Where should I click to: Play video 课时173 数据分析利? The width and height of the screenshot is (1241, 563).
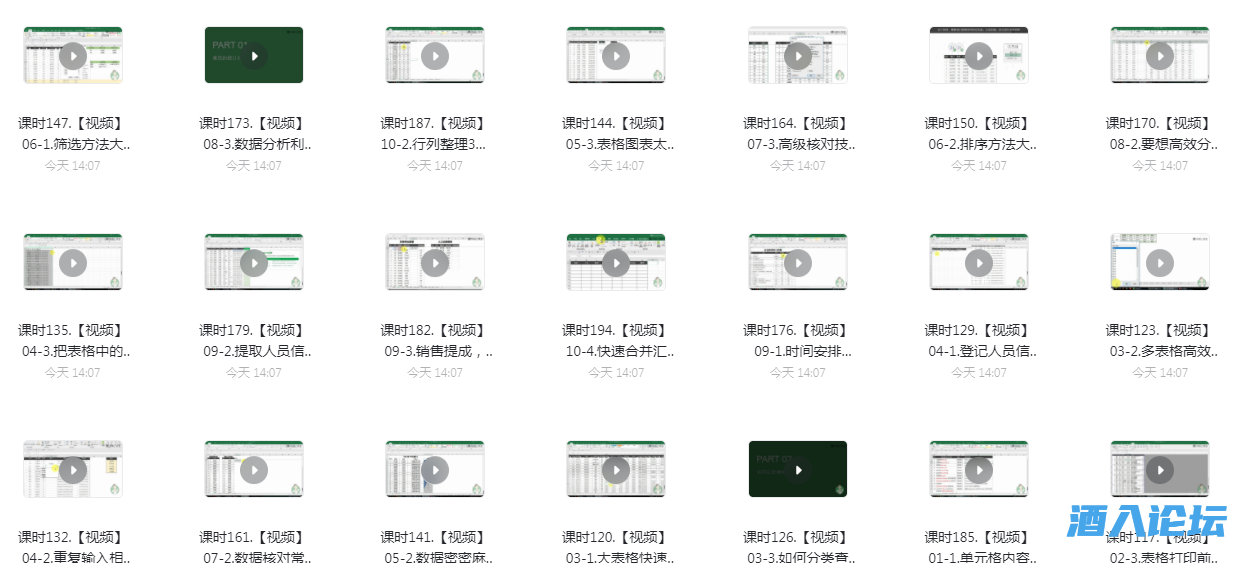pos(254,56)
